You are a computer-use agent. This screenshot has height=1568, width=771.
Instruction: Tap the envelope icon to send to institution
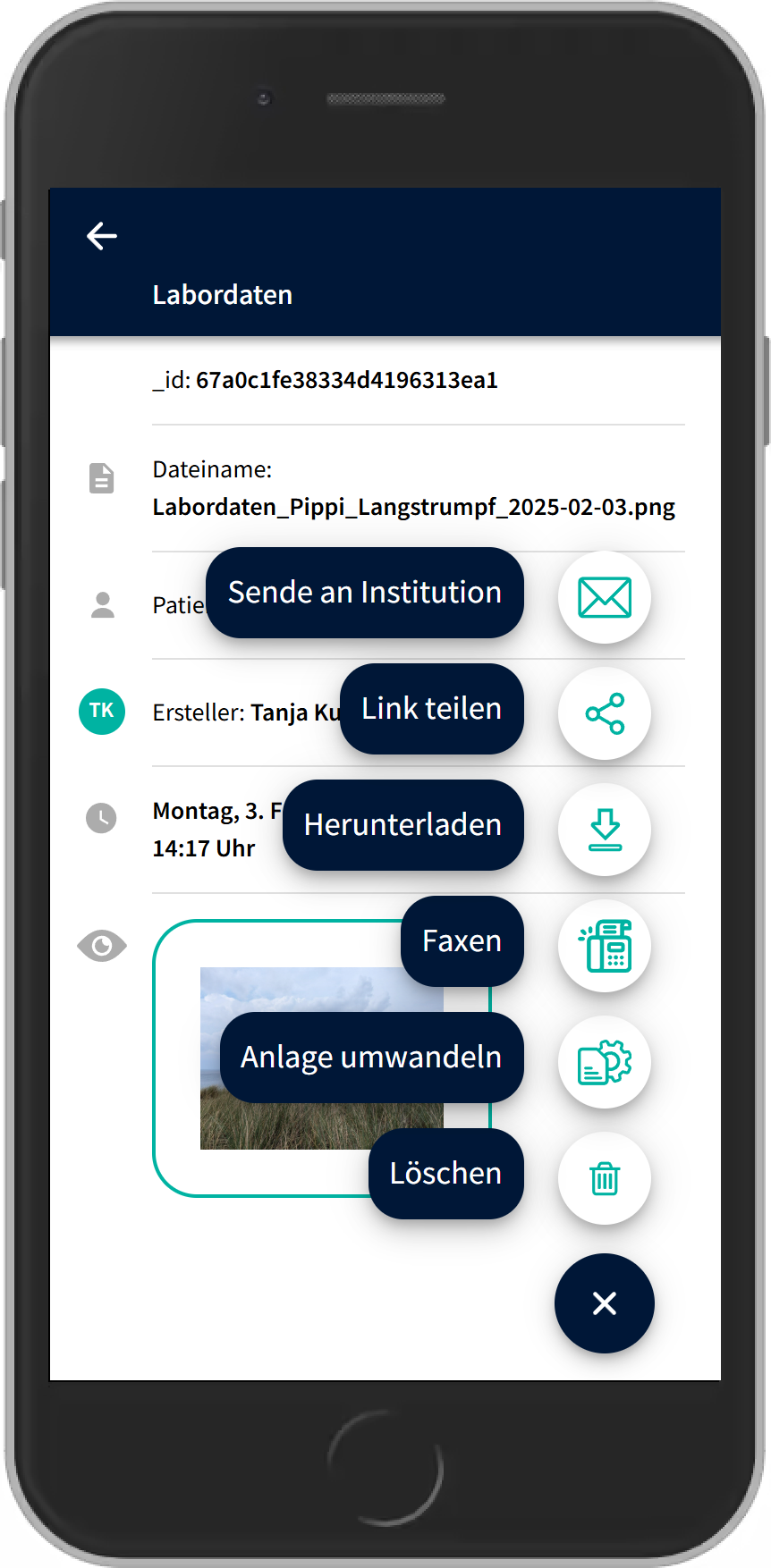605,597
